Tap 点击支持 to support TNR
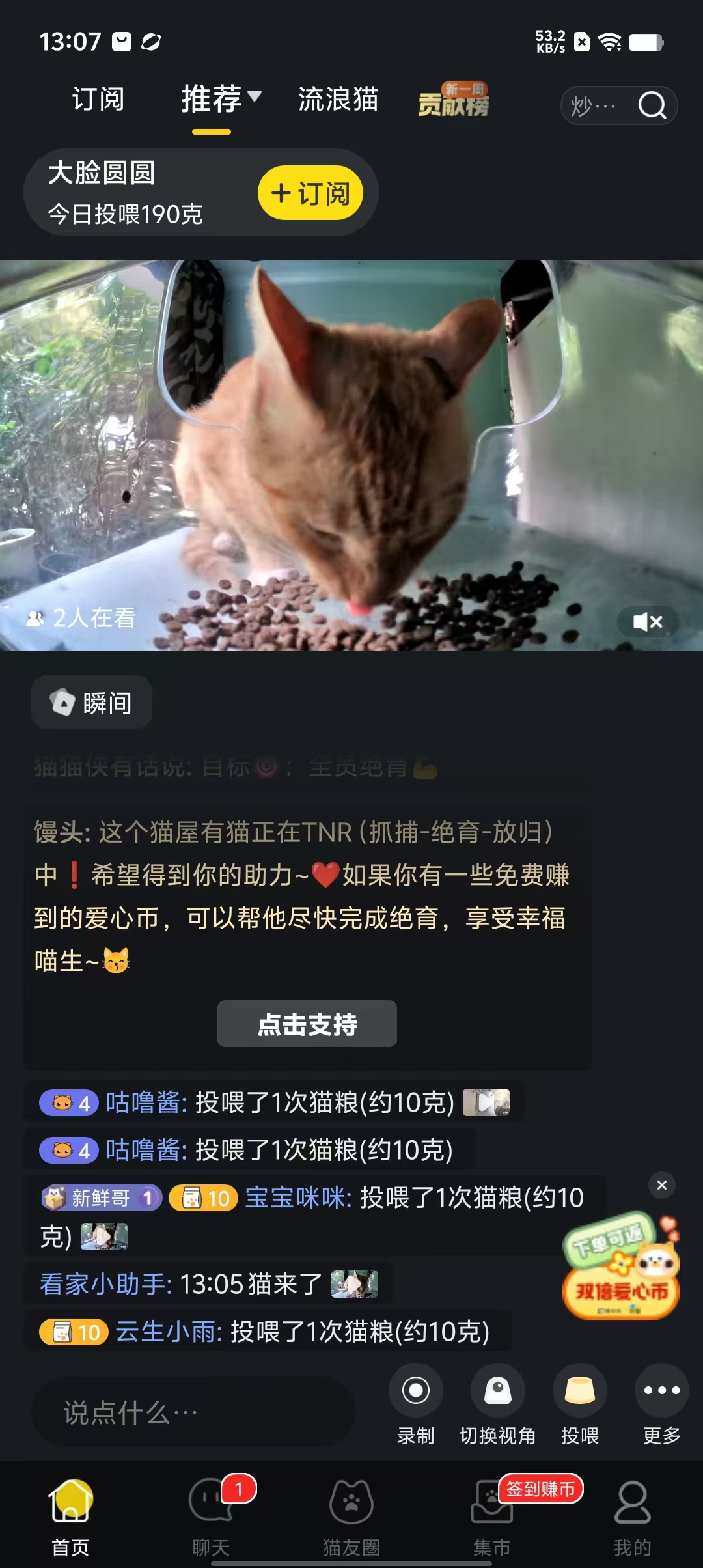This screenshot has width=703, height=1568. click(x=307, y=1024)
